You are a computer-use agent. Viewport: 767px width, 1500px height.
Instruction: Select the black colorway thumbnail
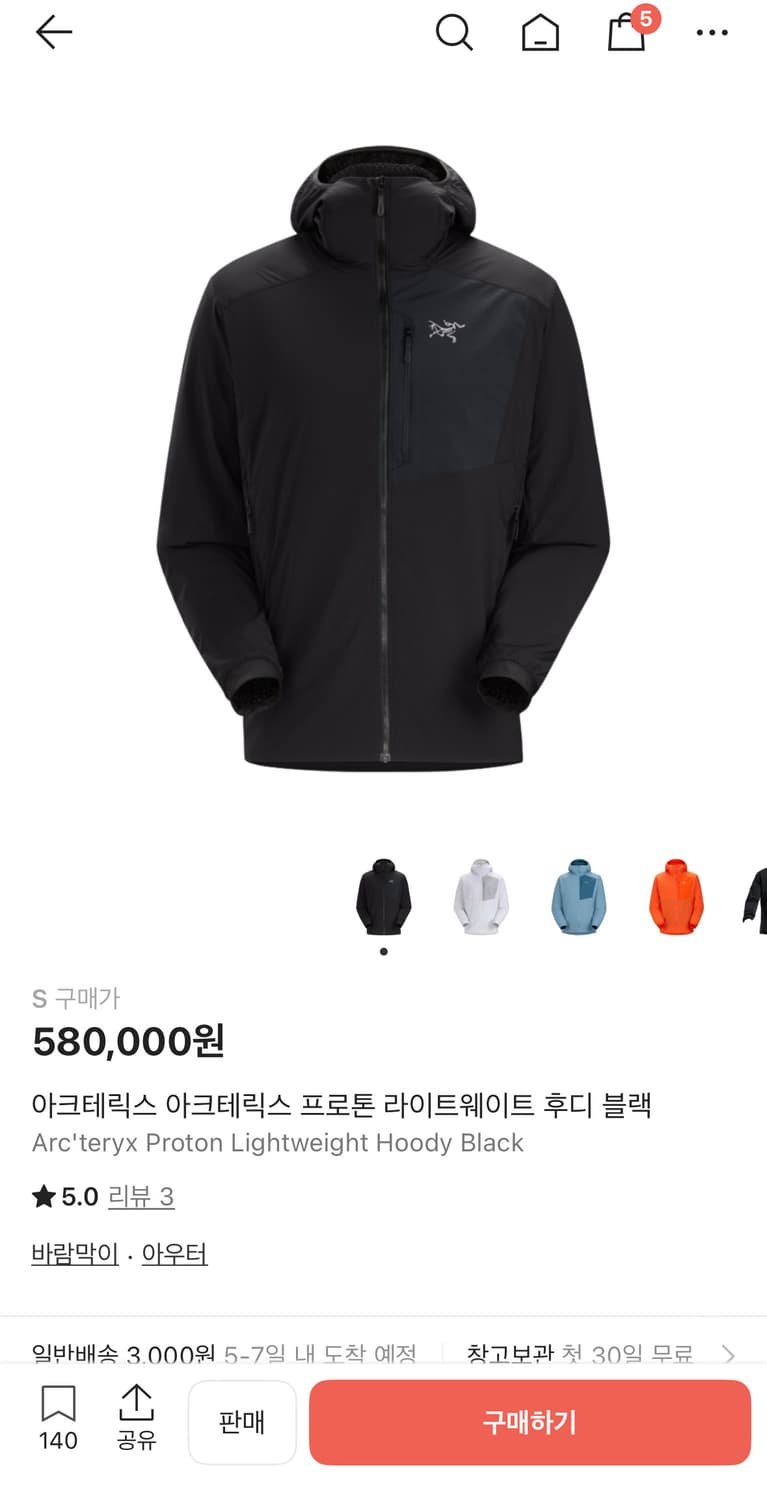(x=383, y=898)
